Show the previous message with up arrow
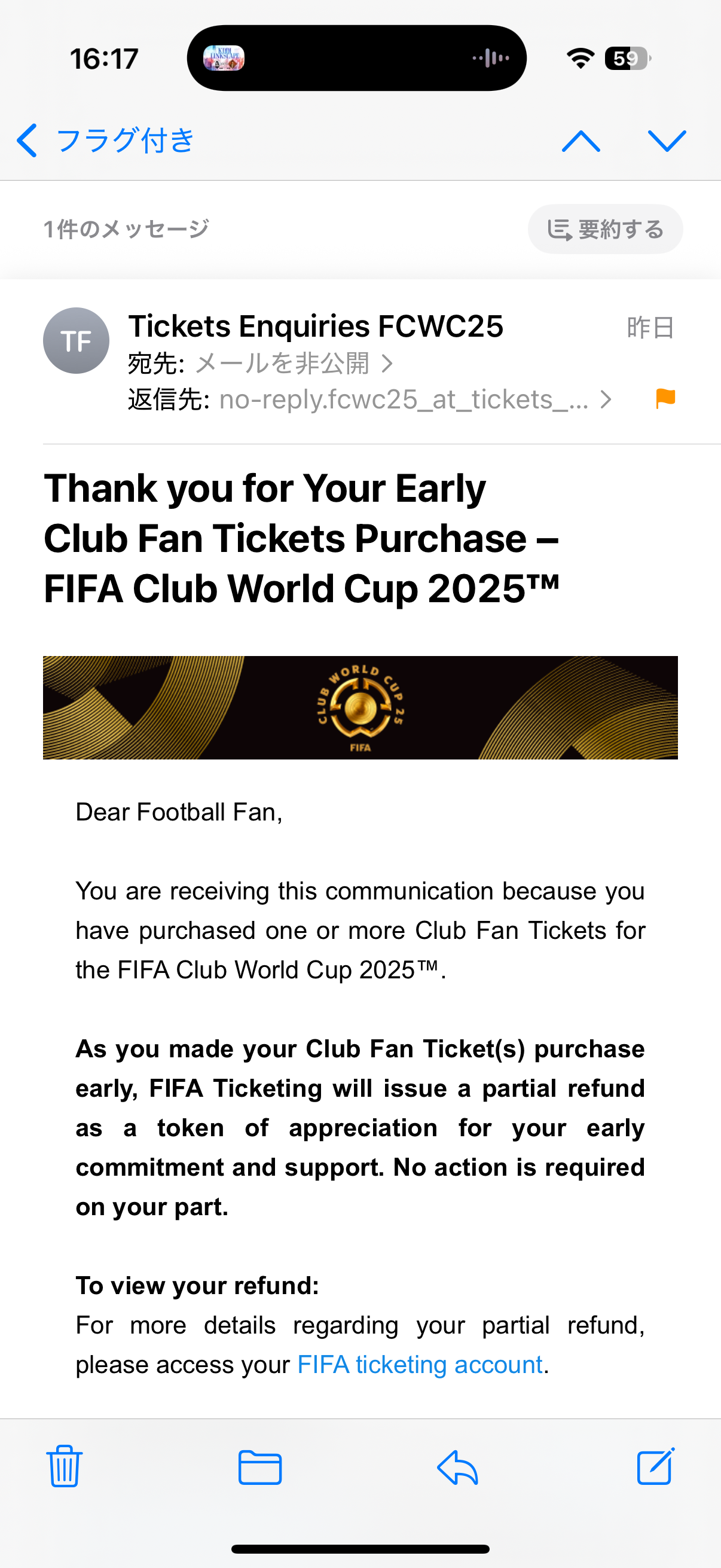 pos(581,141)
